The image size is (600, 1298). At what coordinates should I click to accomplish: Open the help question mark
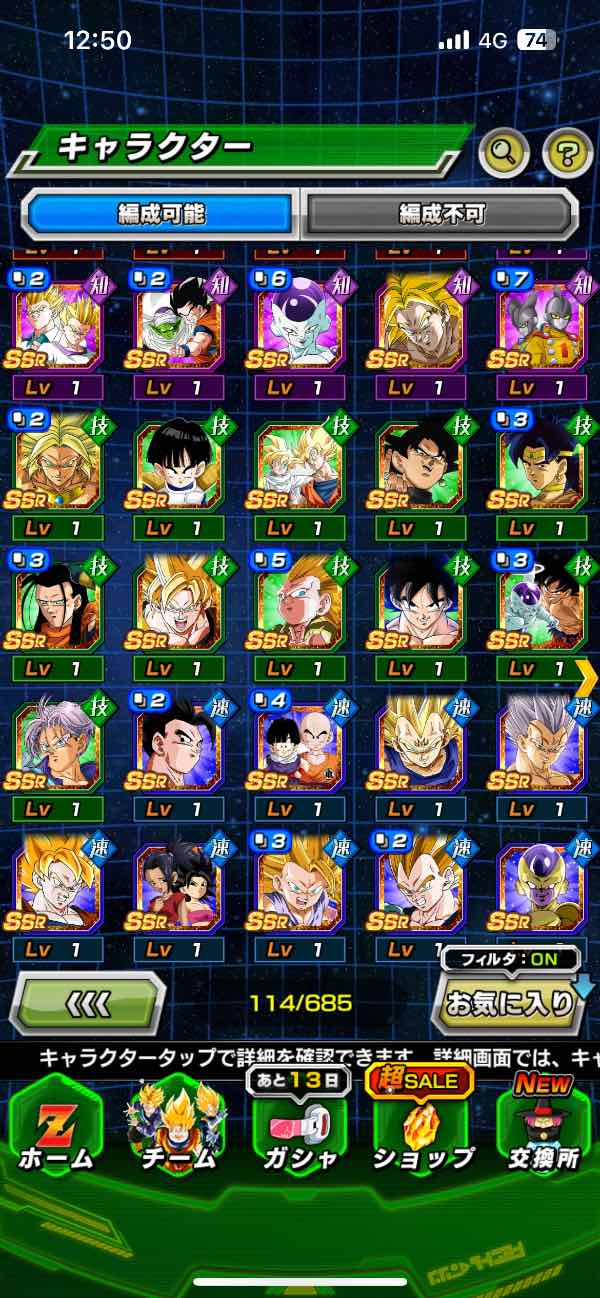(567, 153)
